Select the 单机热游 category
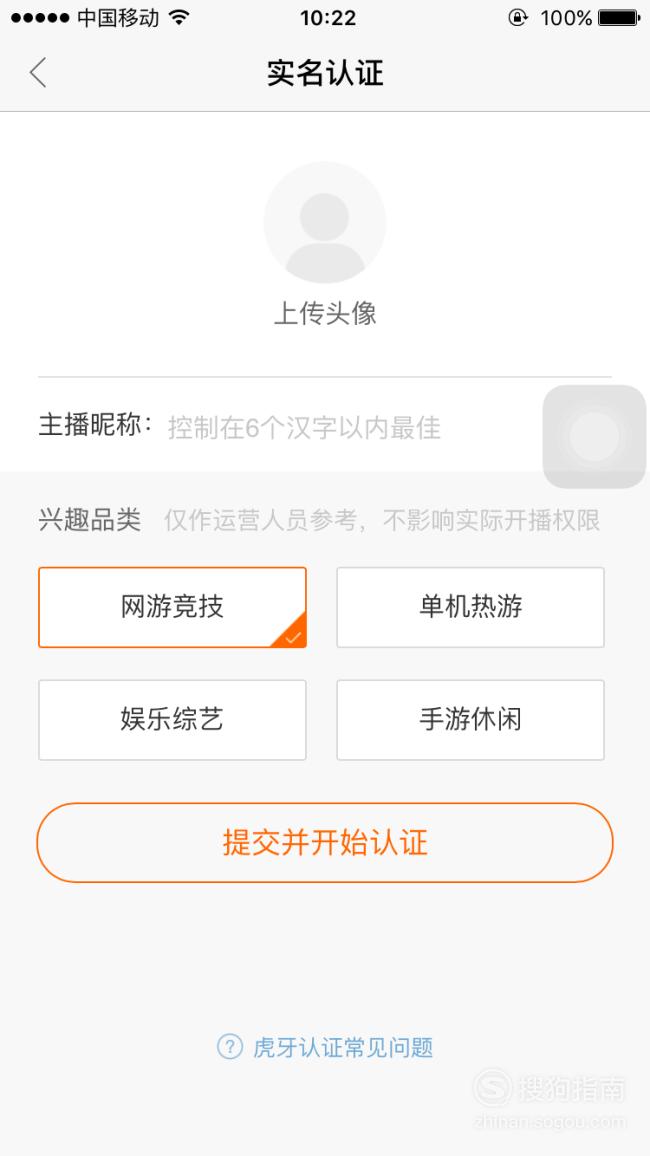 pos(470,607)
